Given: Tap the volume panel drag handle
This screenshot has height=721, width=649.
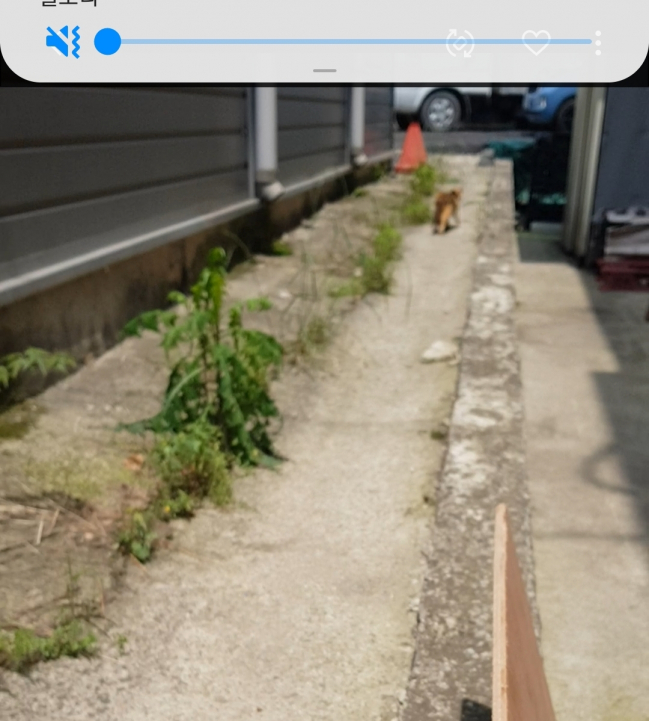Looking at the screenshot, I should tap(324, 71).
